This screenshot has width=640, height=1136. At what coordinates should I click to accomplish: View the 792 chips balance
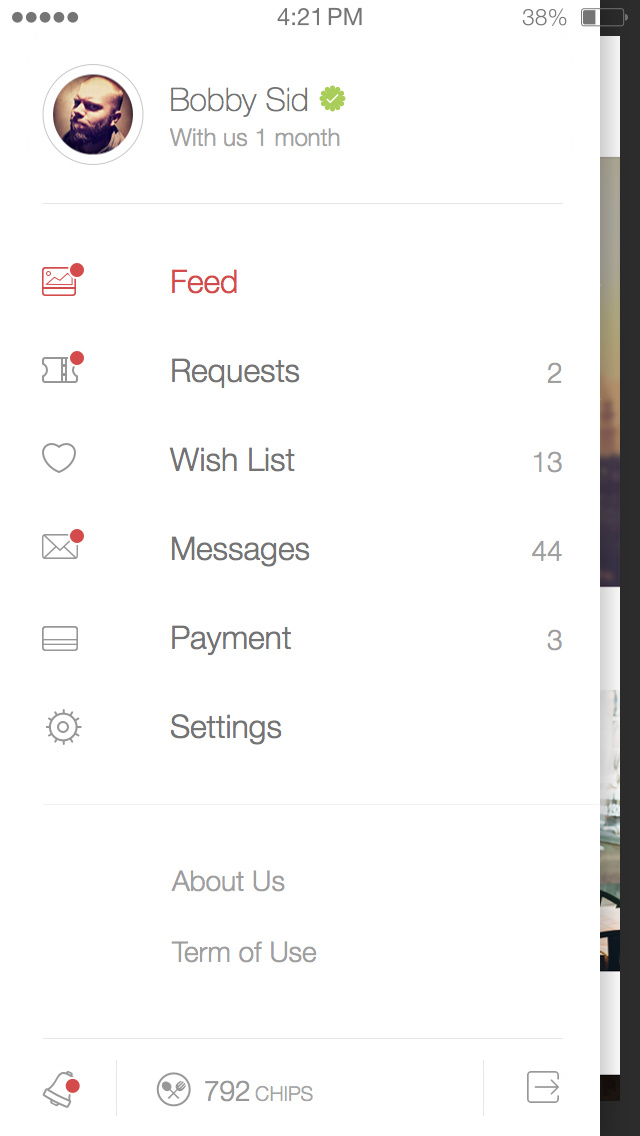[x=235, y=1090]
